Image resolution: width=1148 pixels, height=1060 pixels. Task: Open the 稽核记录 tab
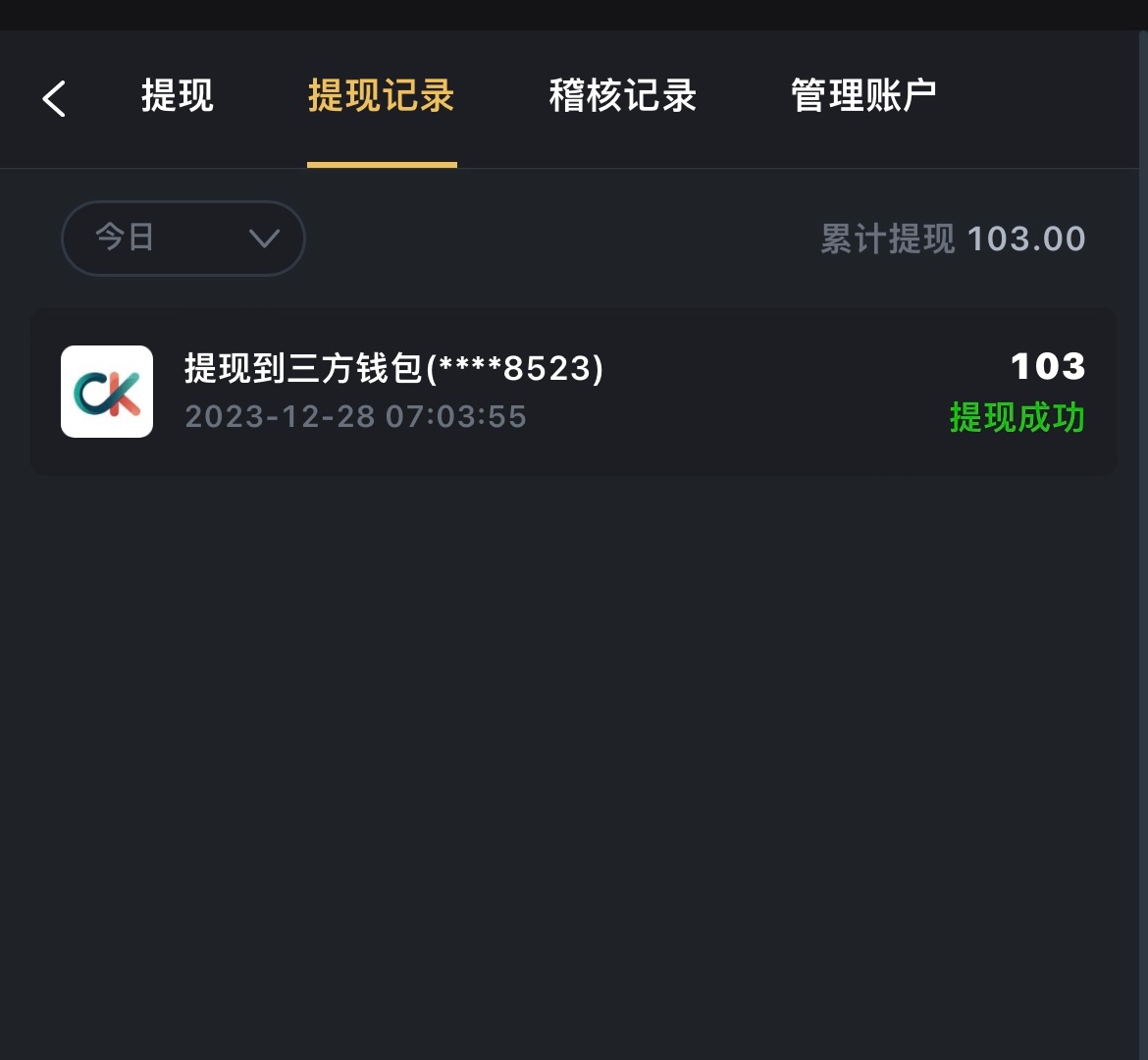click(623, 96)
